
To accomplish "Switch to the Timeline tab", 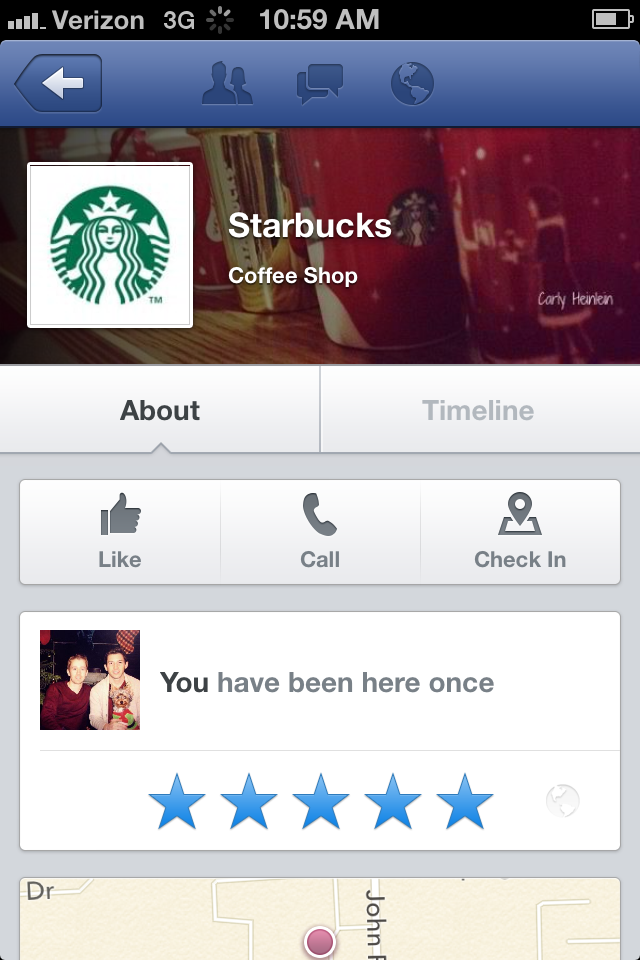I will tap(478, 410).
